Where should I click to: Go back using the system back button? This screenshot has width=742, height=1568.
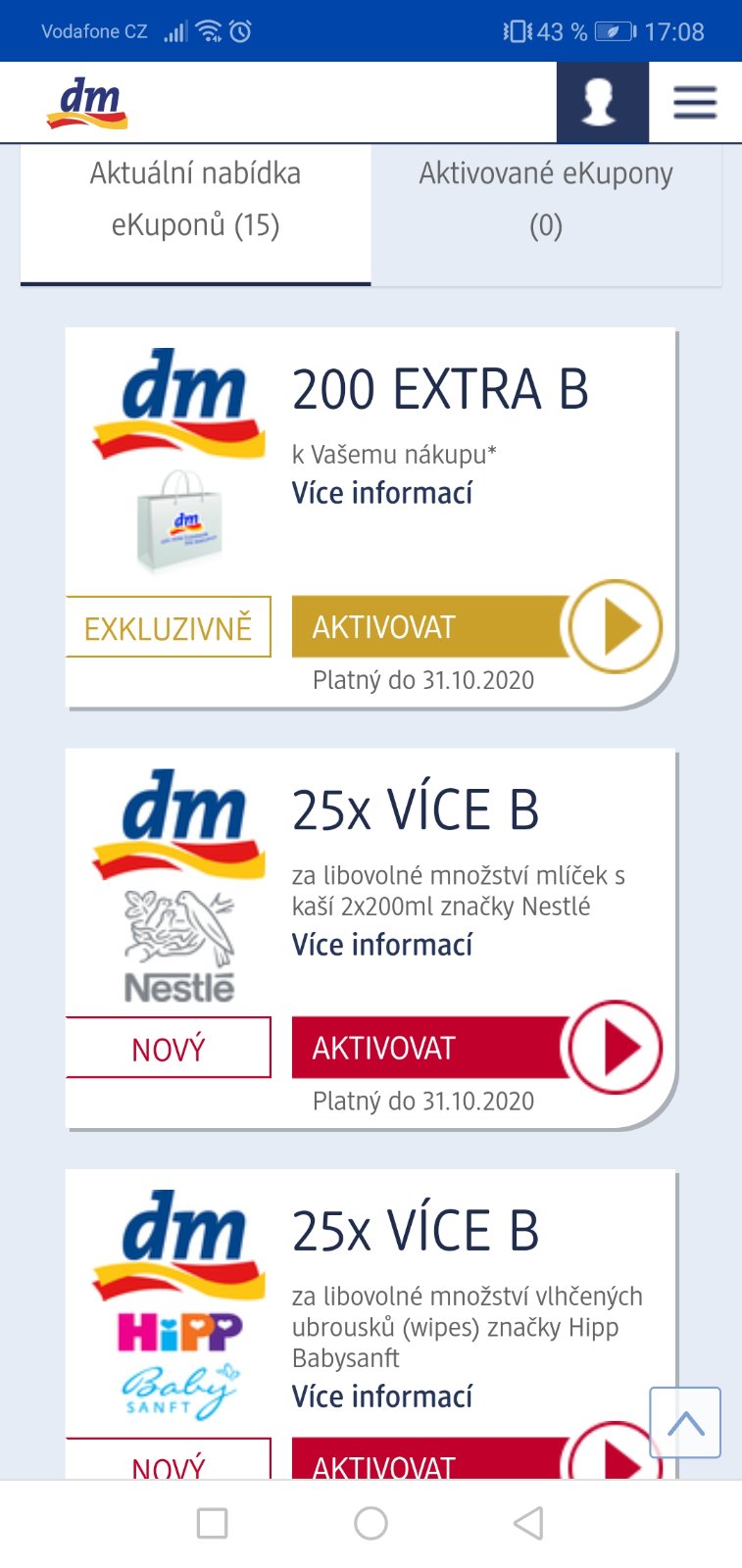[x=528, y=1523]
